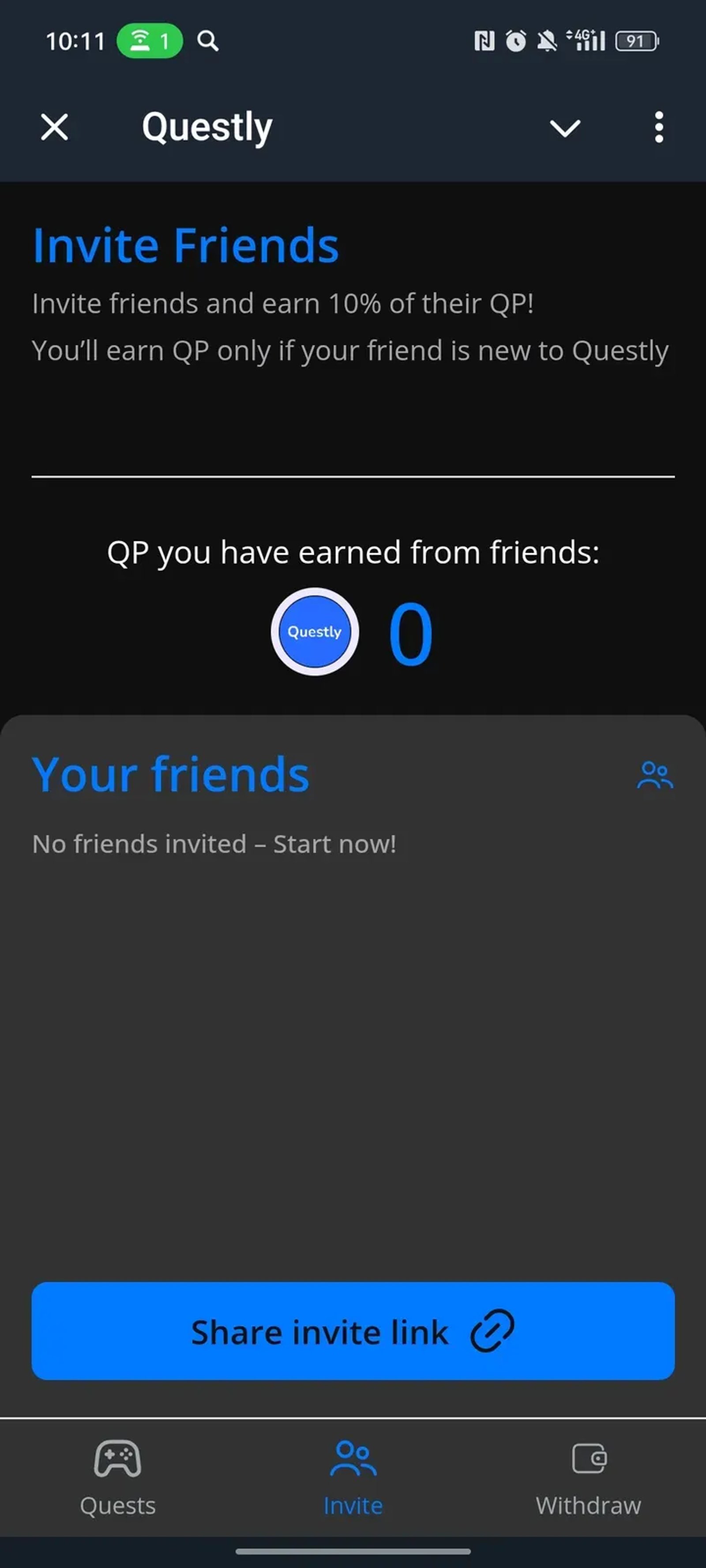Tap the Invite Friends heading
Viewport: 706px width, 1568px height.
(186, 245)
